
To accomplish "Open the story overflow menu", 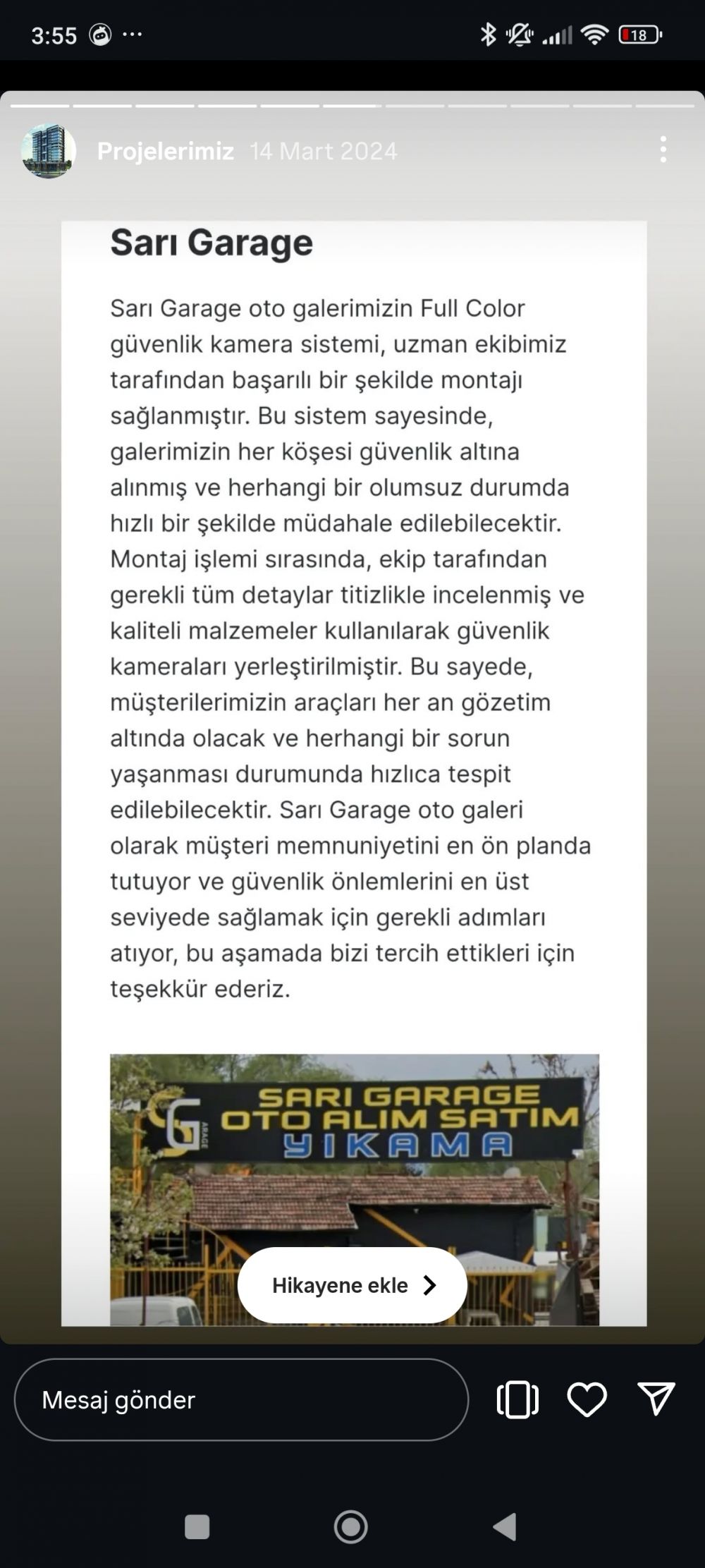I will pyautogui.click(x=663, y=150).
